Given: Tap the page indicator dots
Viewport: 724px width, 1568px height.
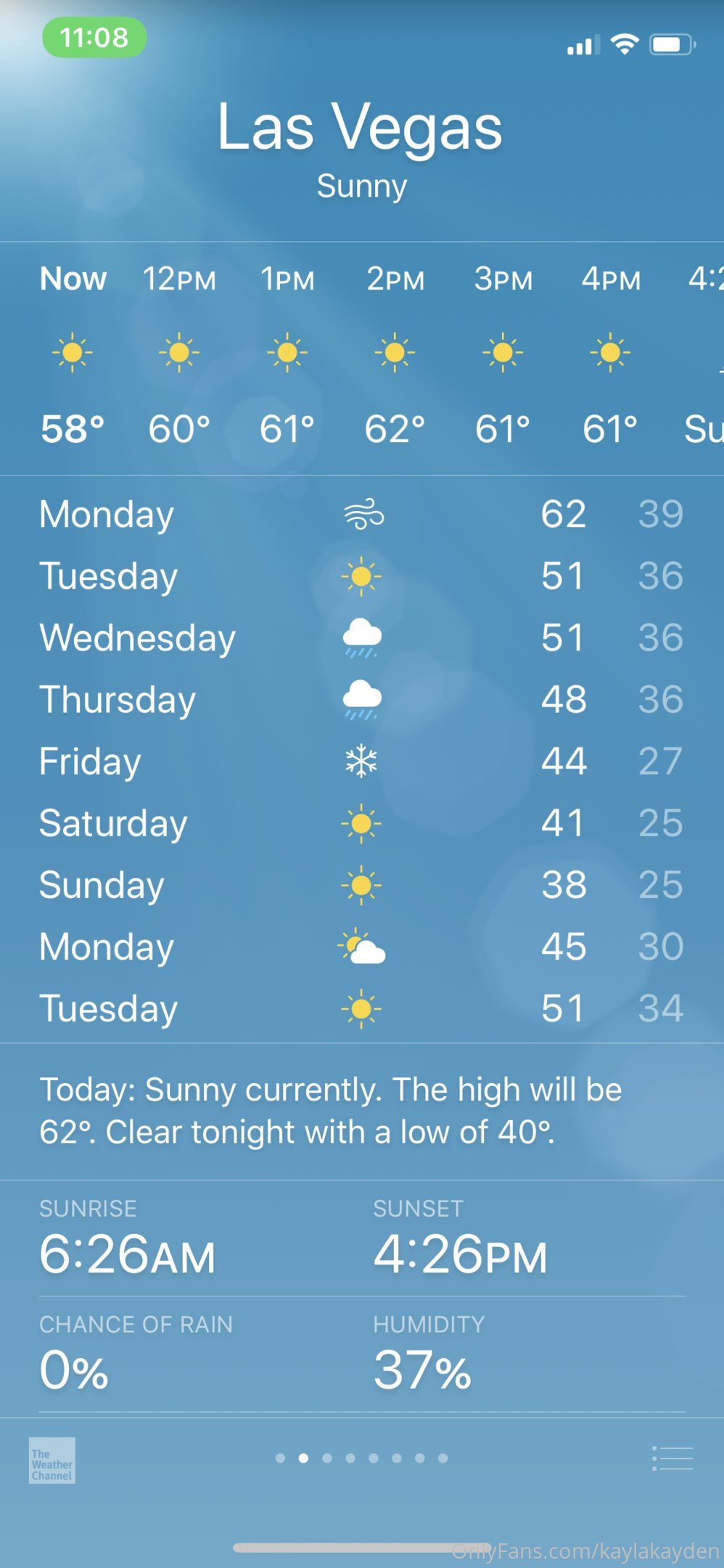Looking at the screenshot, I should click(x=361, y=1458).
